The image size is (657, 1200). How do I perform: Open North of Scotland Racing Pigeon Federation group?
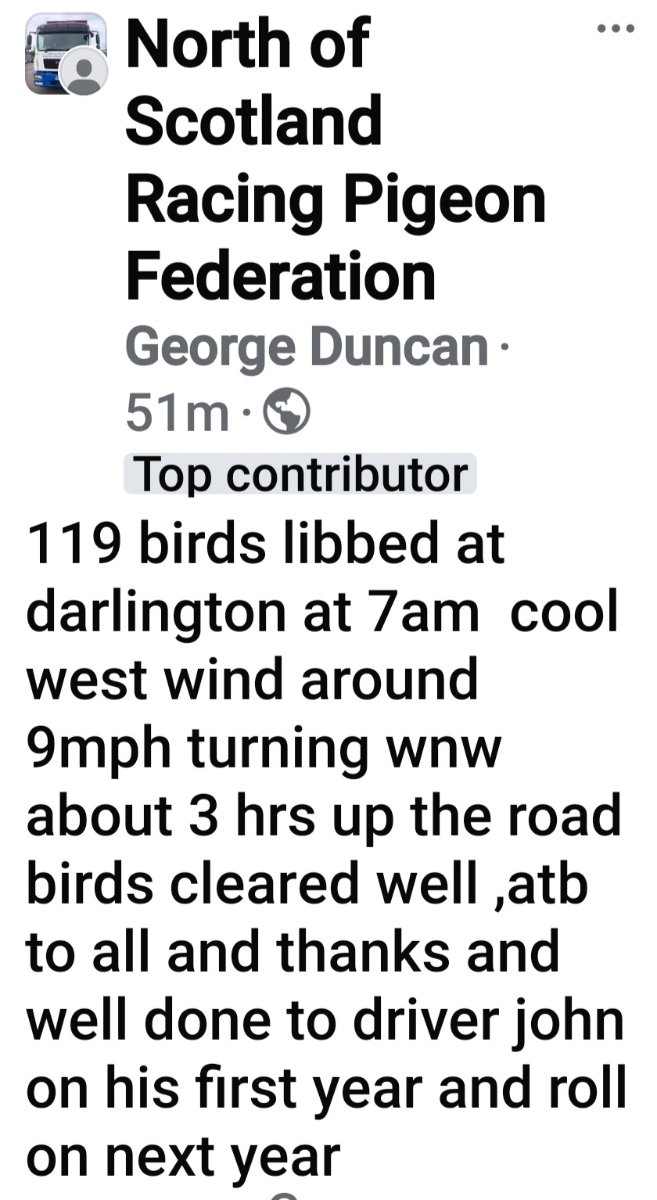pyautogui.click(x=335, y=160)
